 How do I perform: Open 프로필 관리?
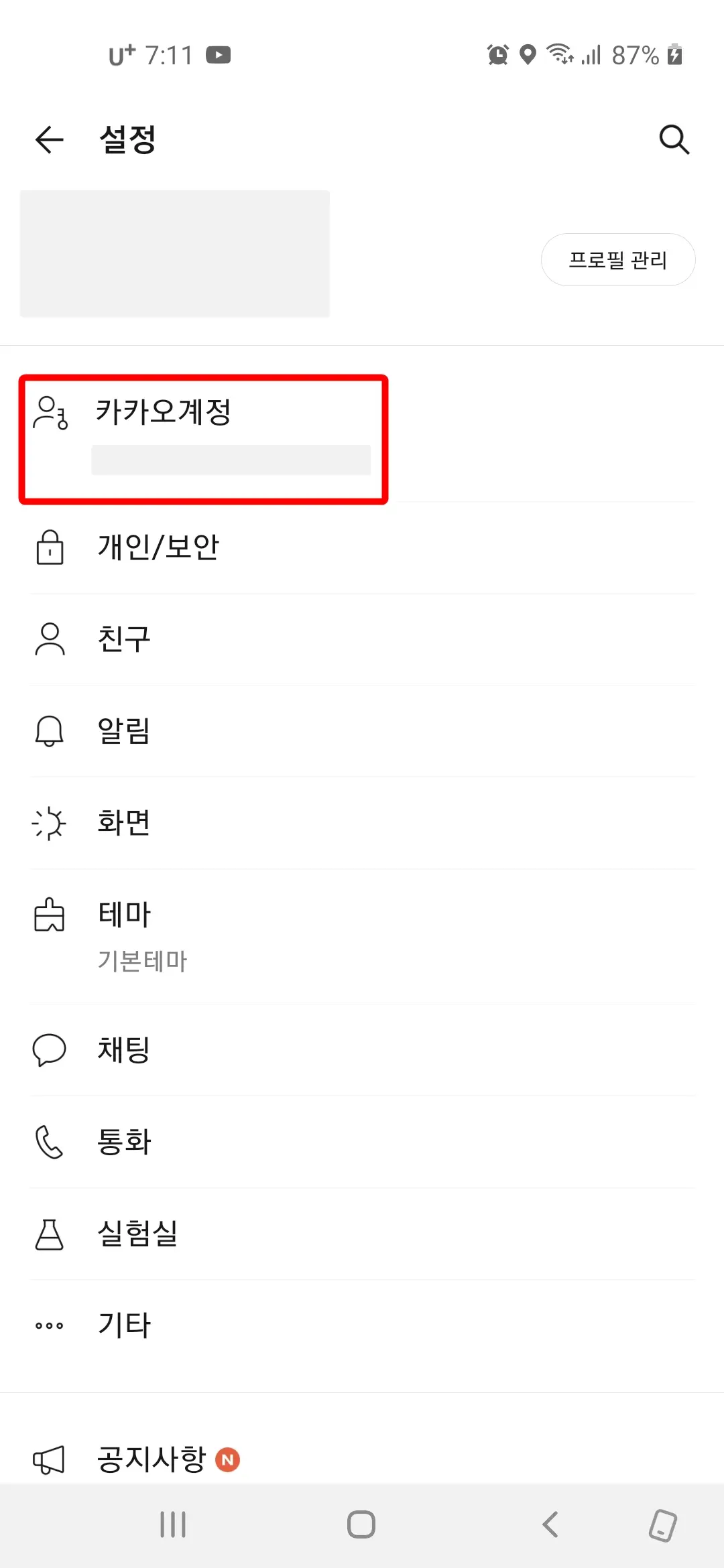(x=618, y=260)
